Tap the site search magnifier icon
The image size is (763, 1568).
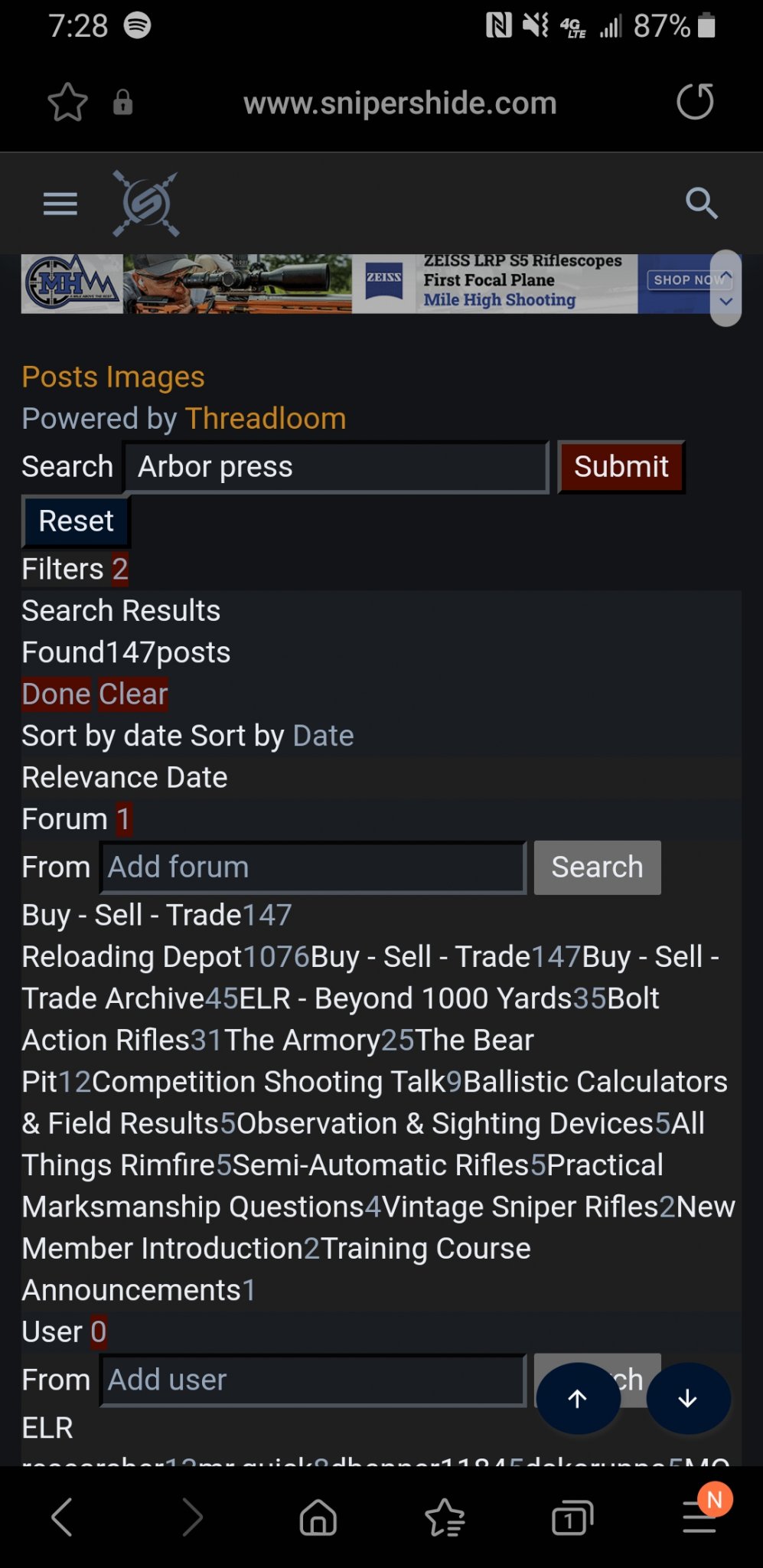(701, 203)
